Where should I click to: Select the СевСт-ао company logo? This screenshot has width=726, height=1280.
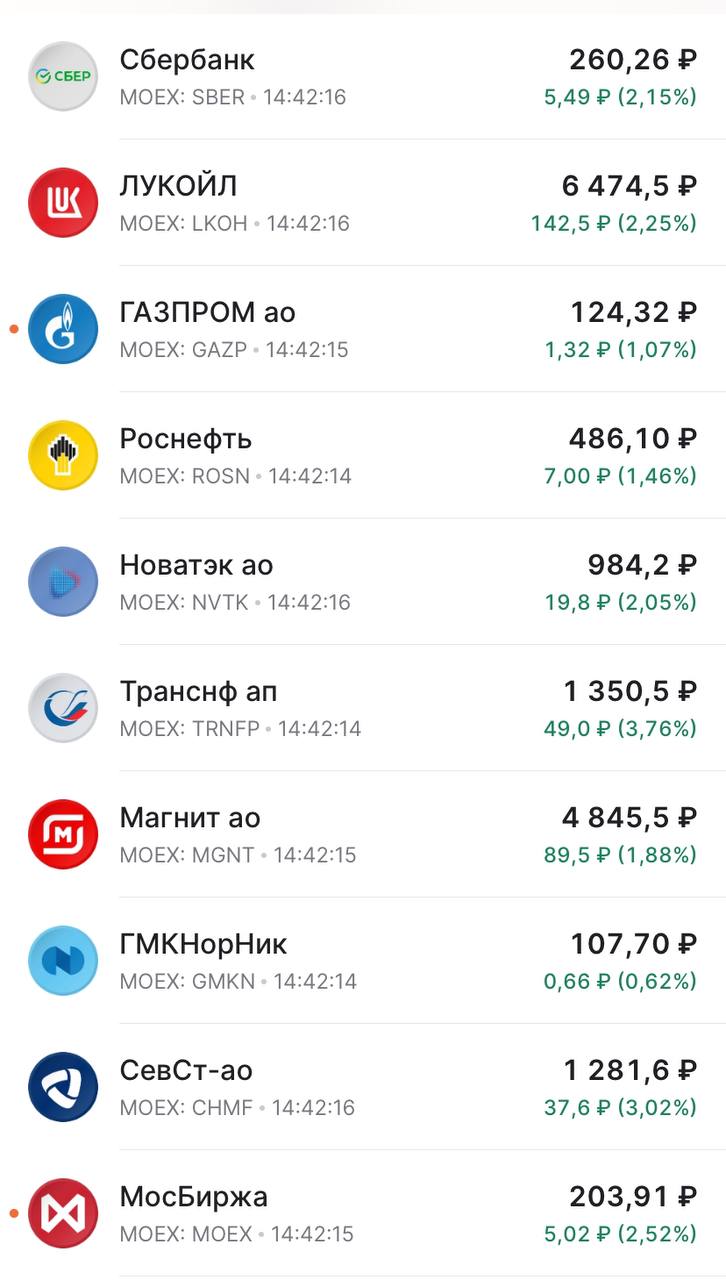pos(62,1086)
